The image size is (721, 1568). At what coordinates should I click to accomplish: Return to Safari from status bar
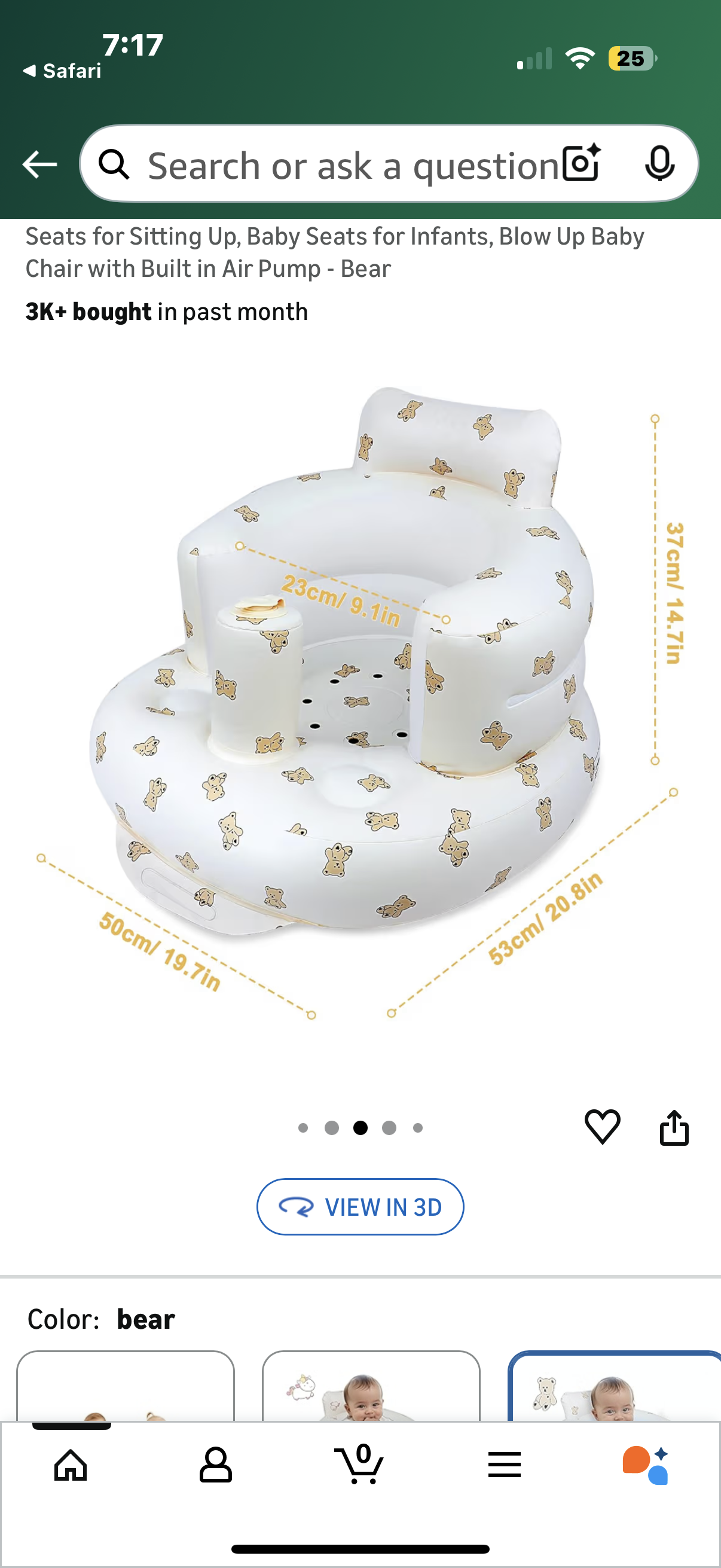(62, 71)
